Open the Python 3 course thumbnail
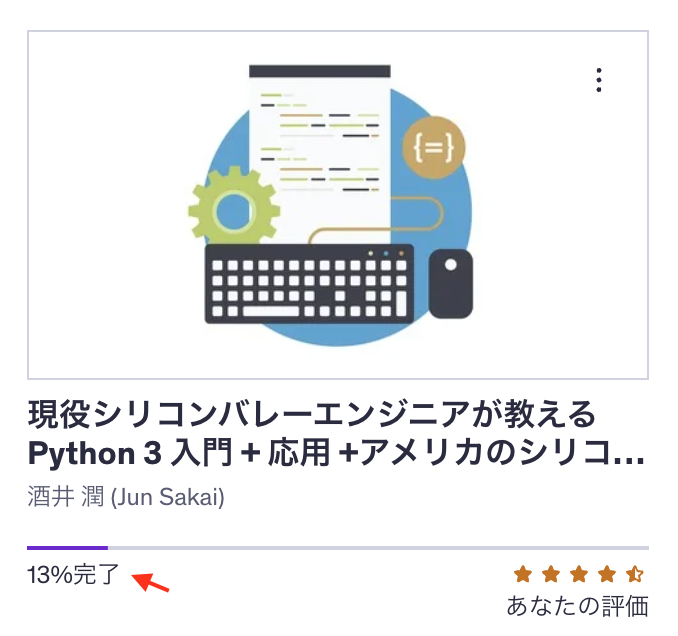 [338, 206]
